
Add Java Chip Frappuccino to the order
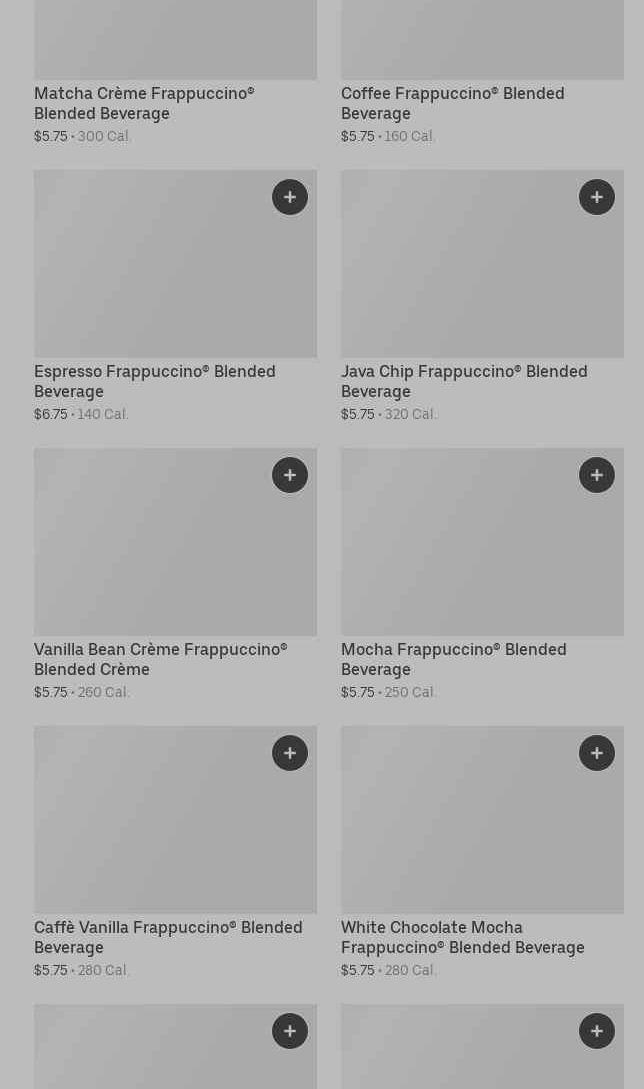pos(597,197)
